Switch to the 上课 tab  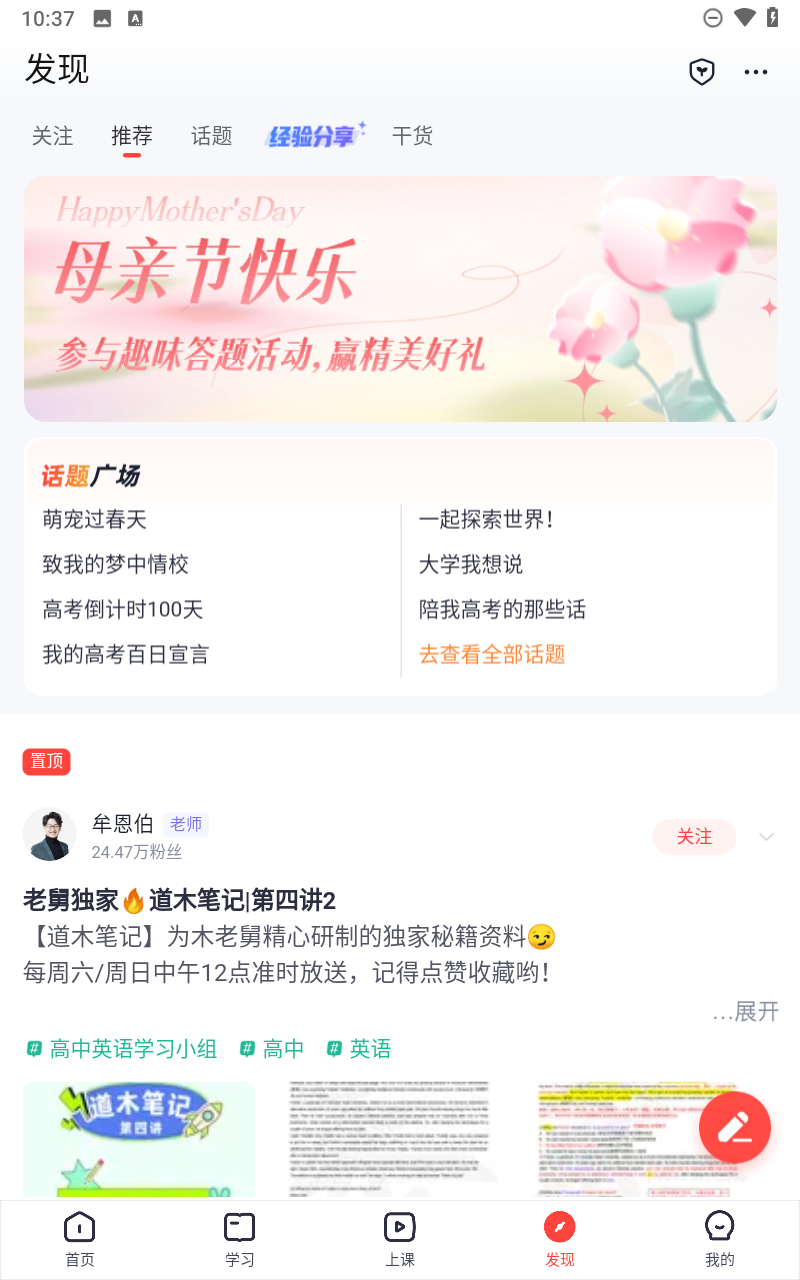tap(400, 1239)
